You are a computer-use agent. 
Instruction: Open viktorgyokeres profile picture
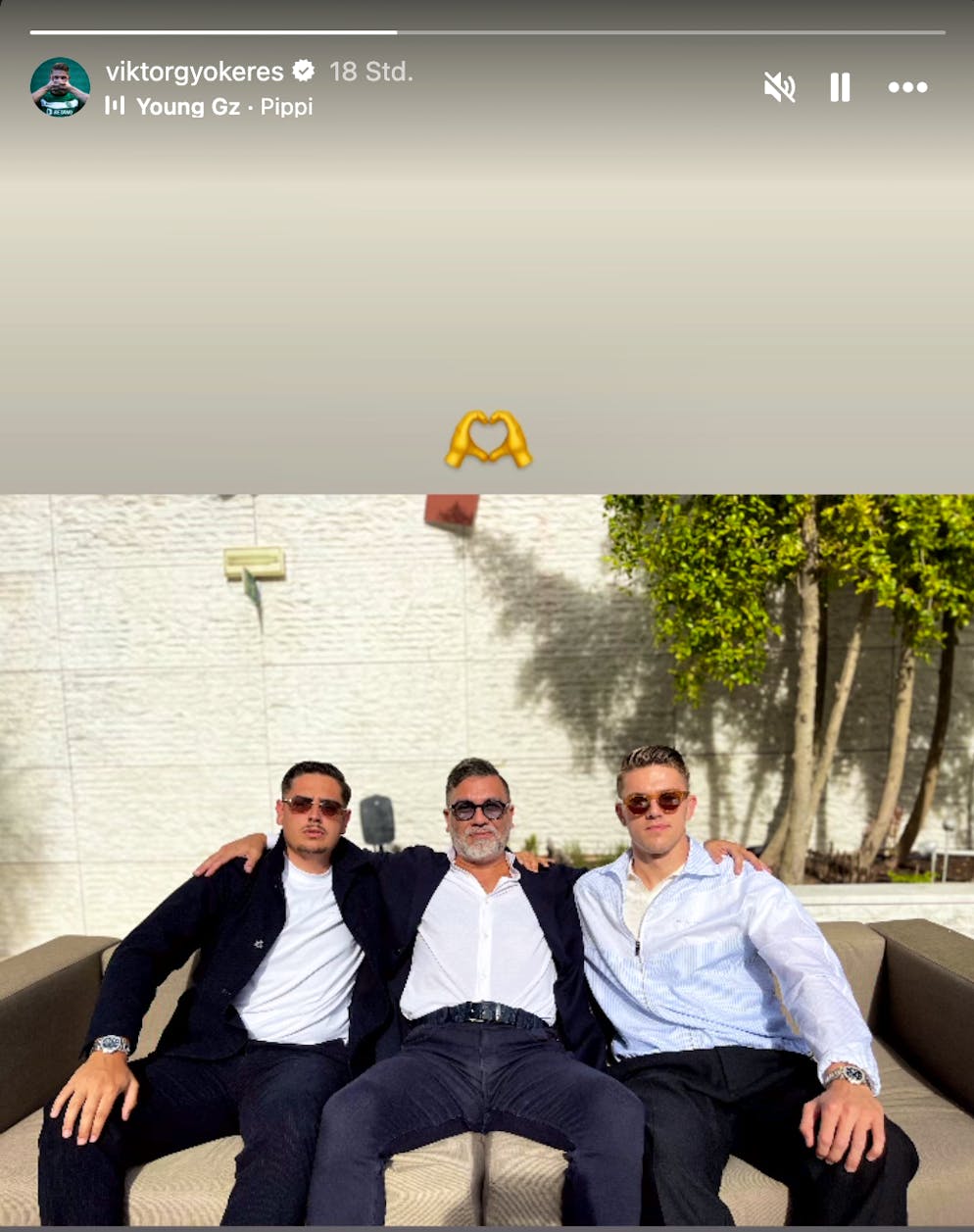(x=60, y=87)
